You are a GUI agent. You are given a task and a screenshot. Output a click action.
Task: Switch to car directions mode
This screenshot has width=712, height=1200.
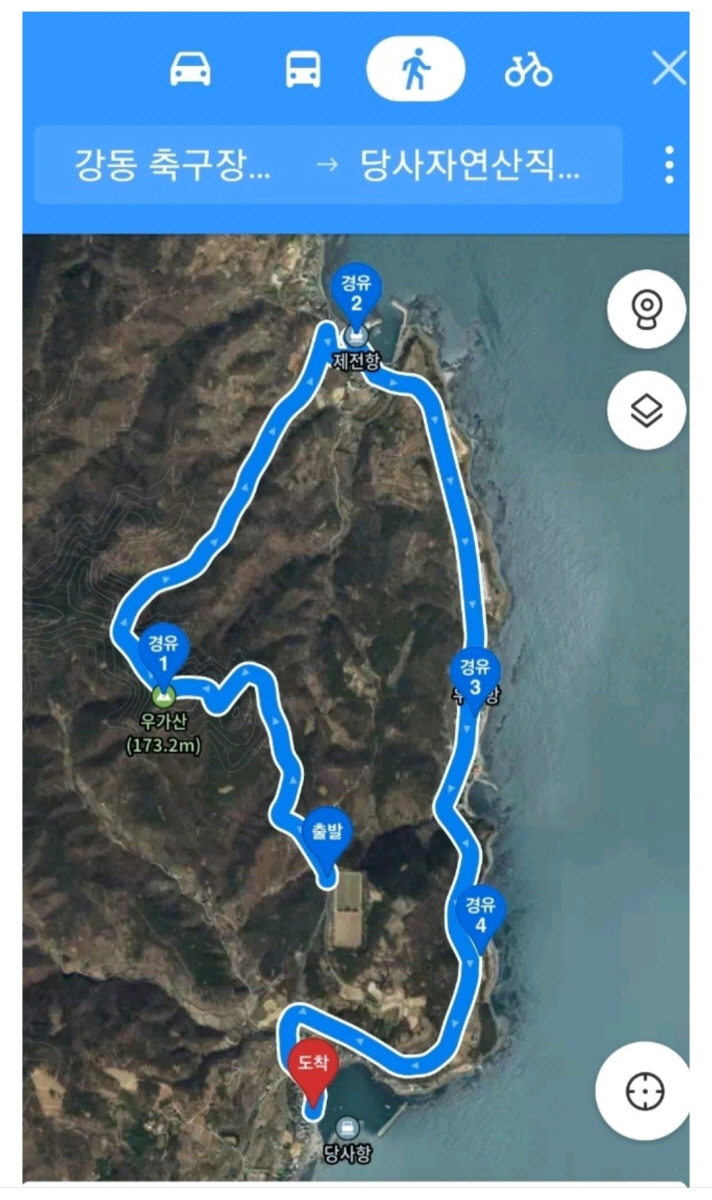tap(192, 69)
